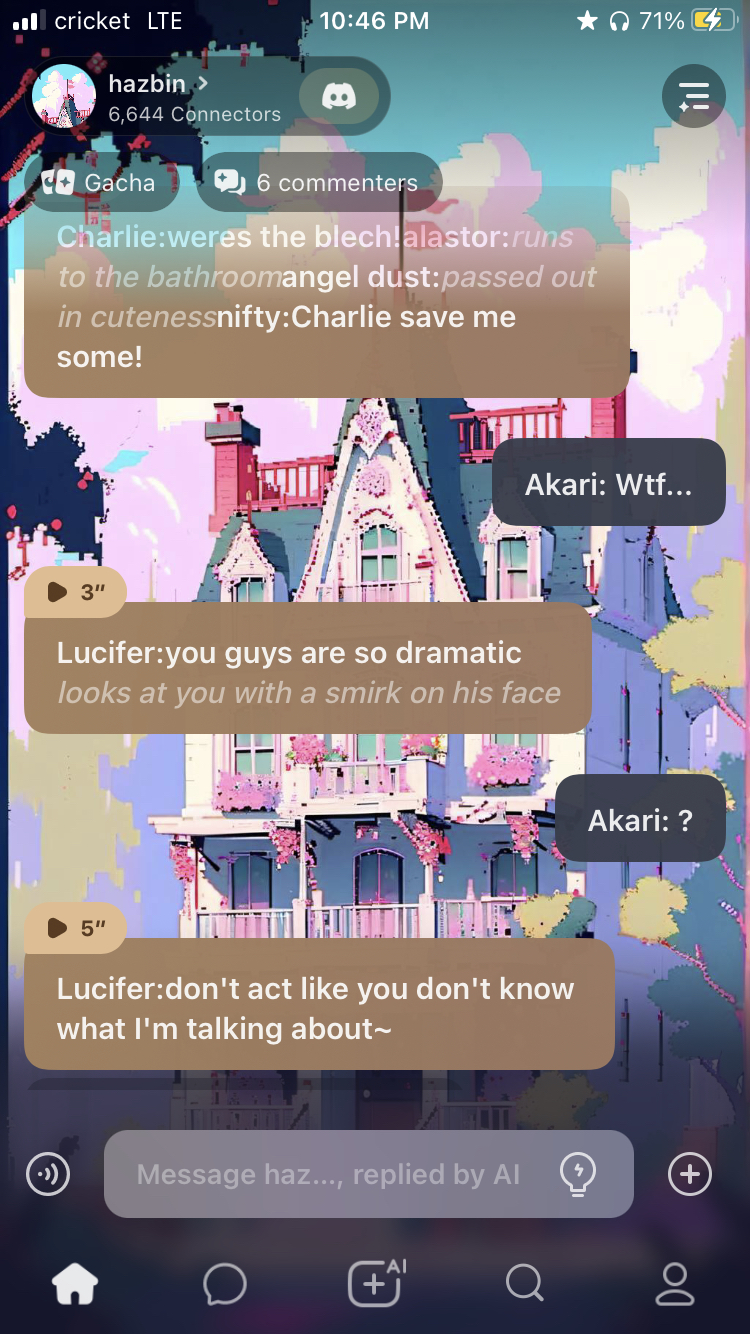Switch to the profile tab
This screenshot has width=750, height=1334.
click(674, 1283)
